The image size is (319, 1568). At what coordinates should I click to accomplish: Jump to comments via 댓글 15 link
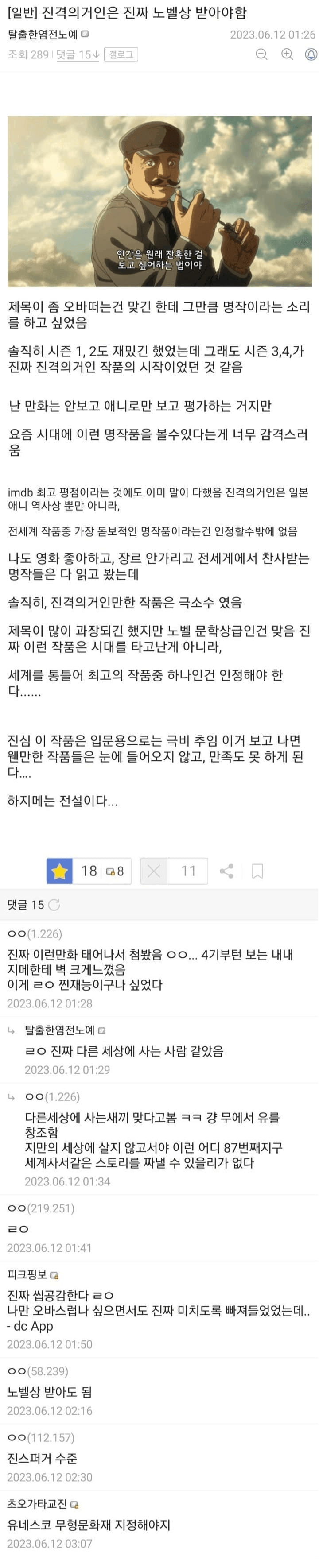point(78,54)
